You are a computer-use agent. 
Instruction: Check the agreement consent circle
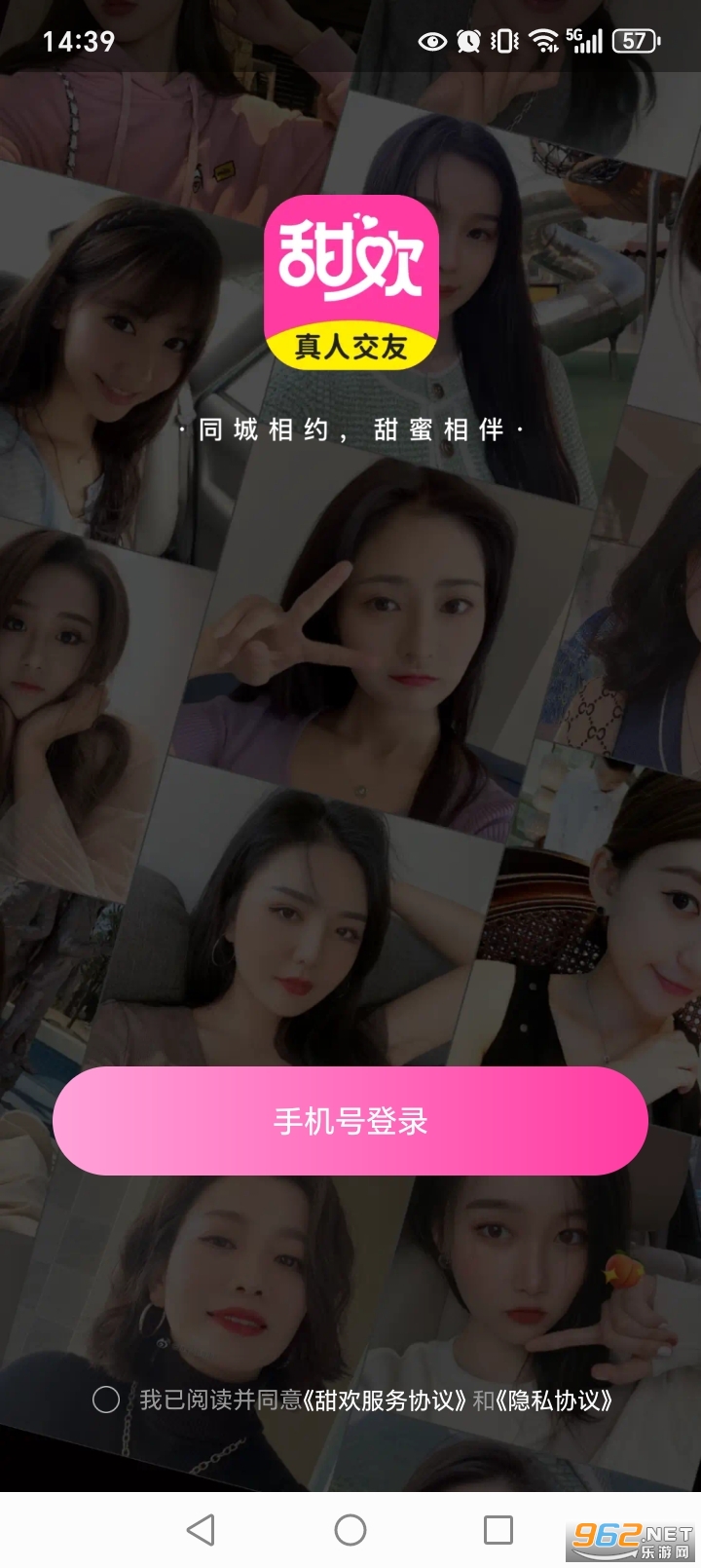tap(106, 1400)
